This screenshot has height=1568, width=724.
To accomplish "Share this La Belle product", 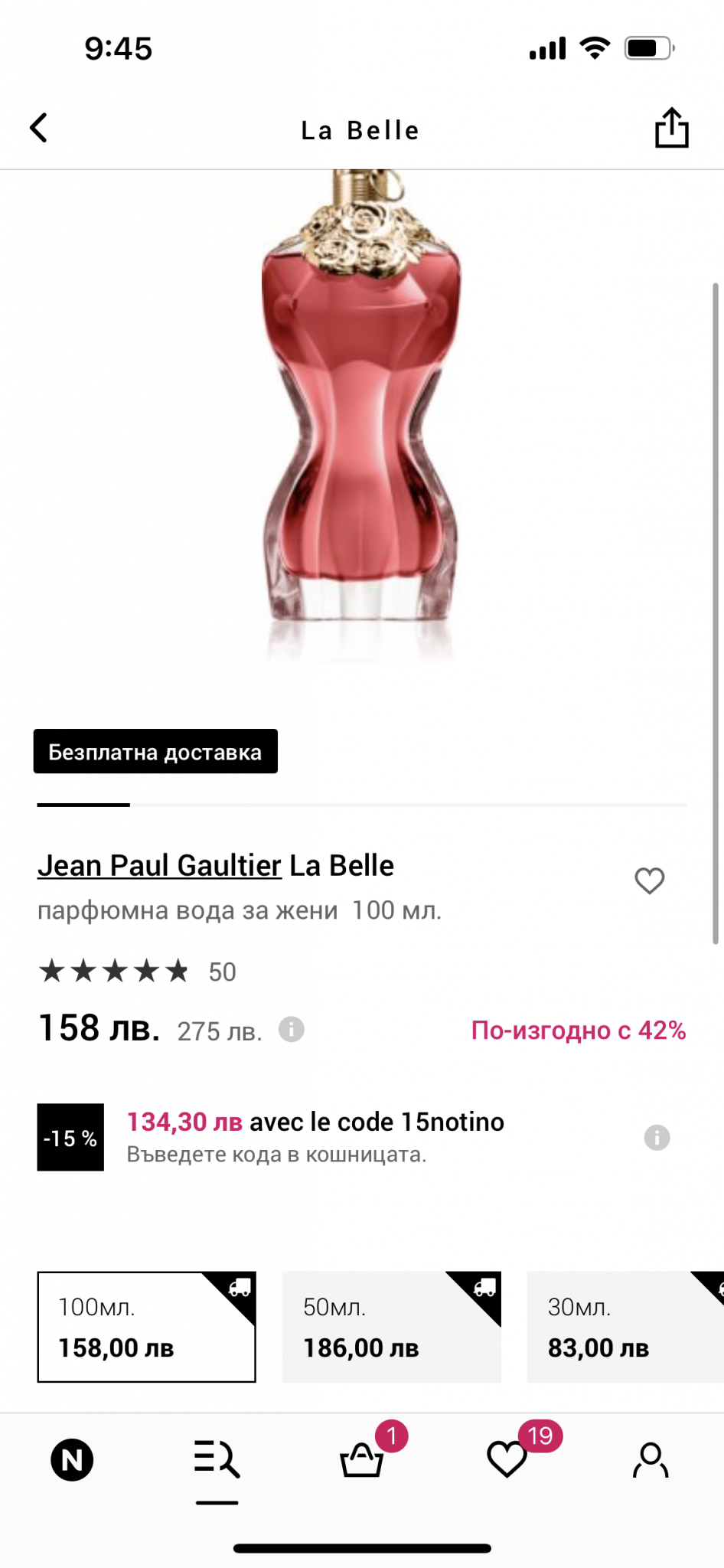I will pyautogui.click(x=671, y=128).
